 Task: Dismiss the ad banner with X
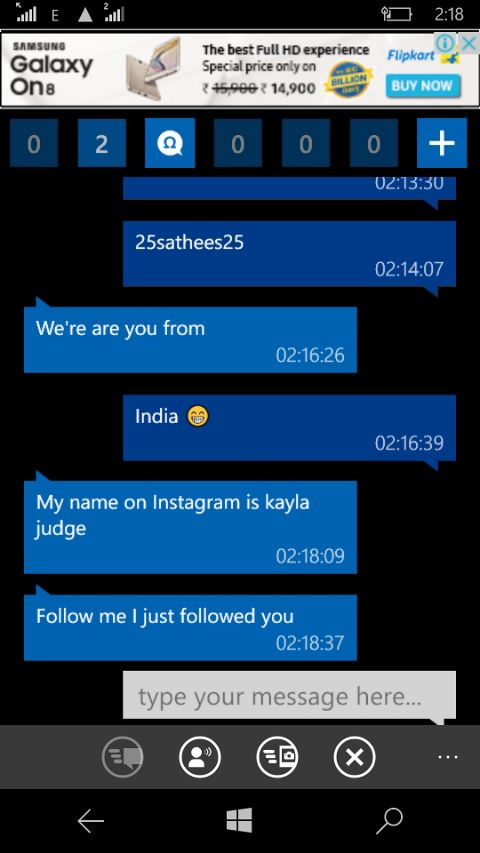(469, 42)
